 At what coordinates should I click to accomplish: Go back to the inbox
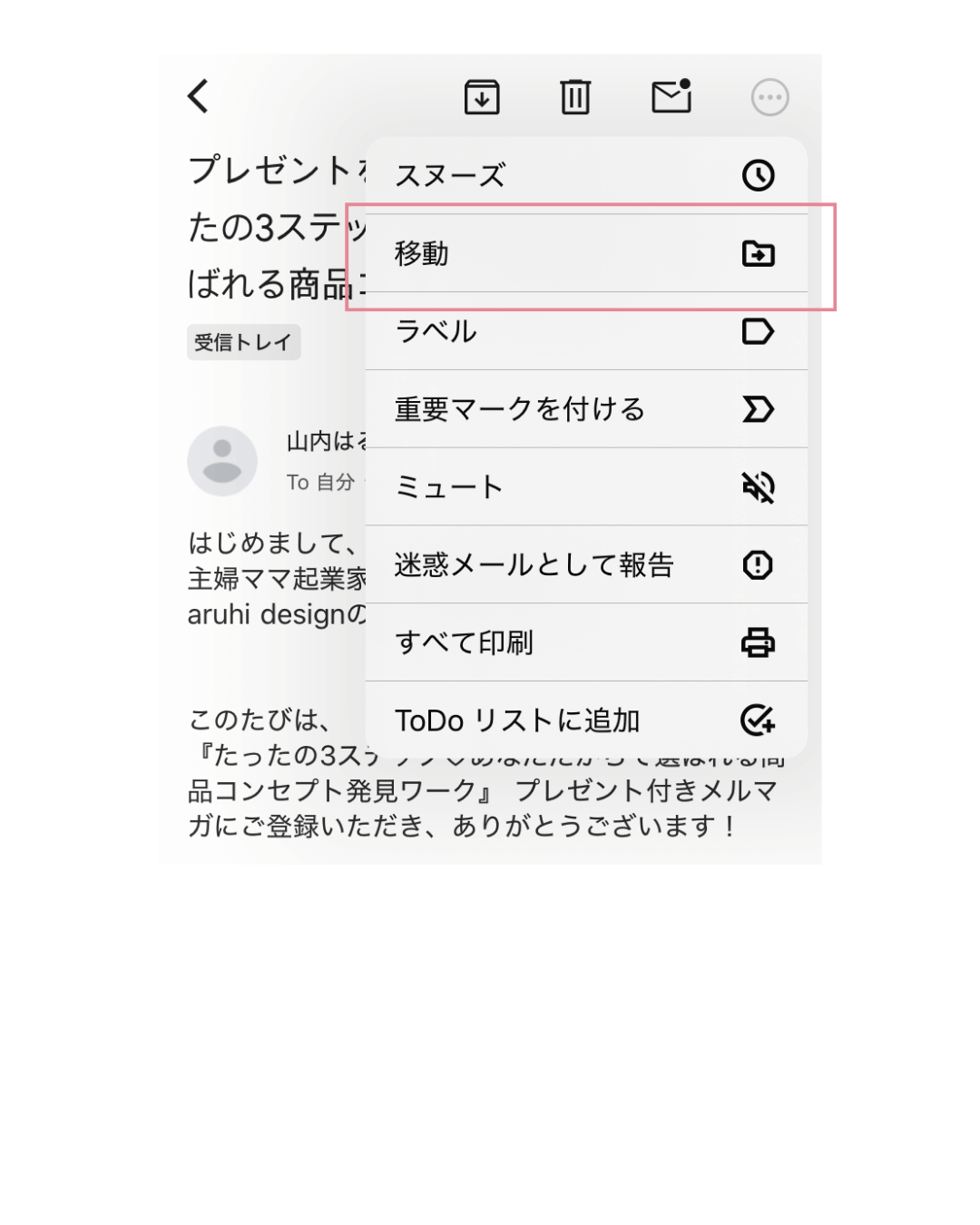199,96
